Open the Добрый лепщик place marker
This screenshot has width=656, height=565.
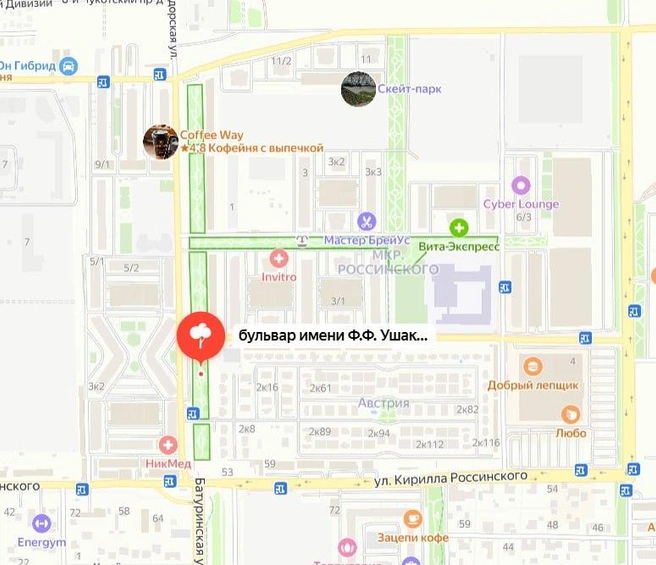pyautogui.click(x=532, y=366)
